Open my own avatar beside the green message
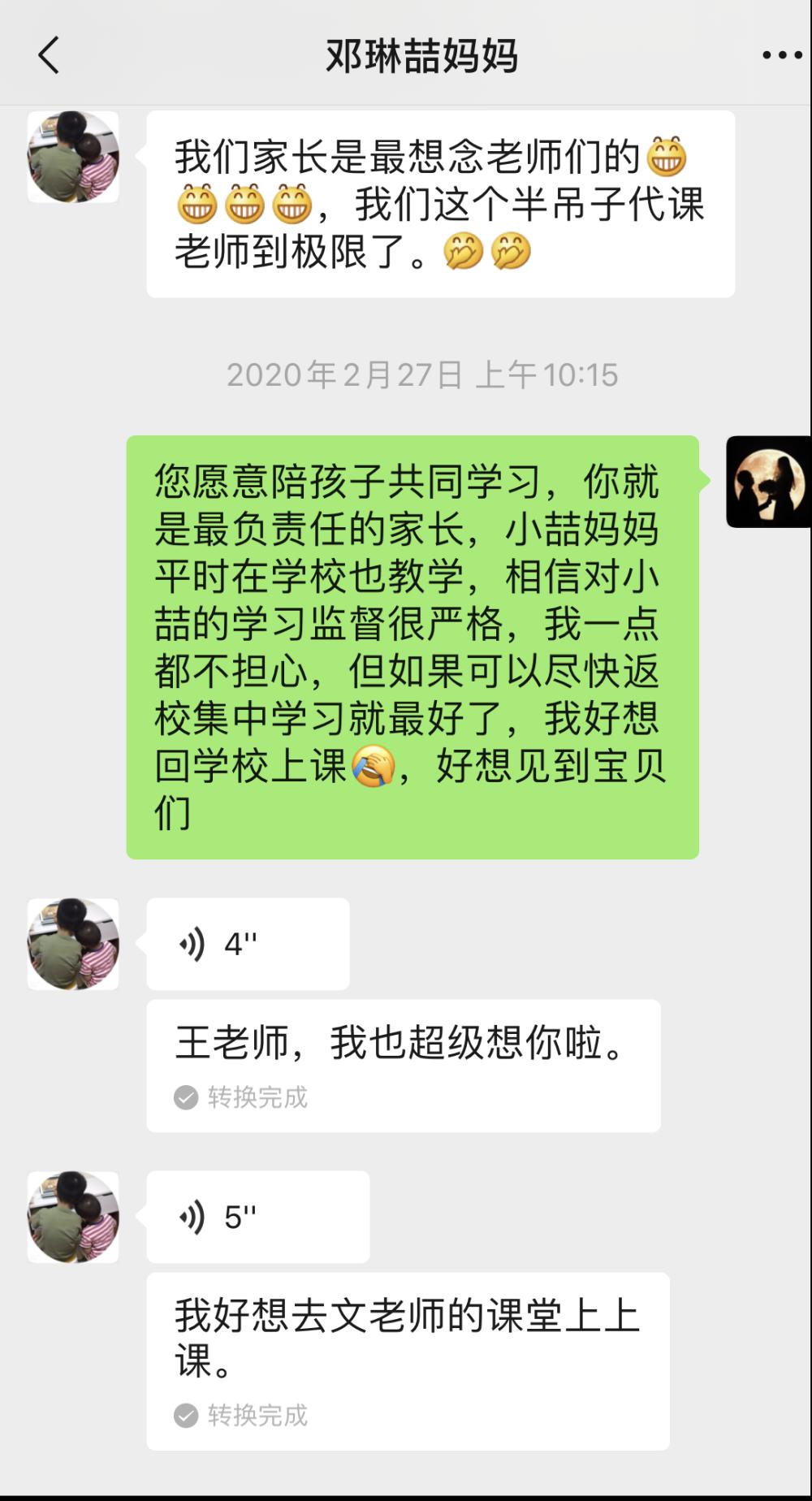Screen dimensions: 812x1501 pyautogui.click(x=769, y=482)
